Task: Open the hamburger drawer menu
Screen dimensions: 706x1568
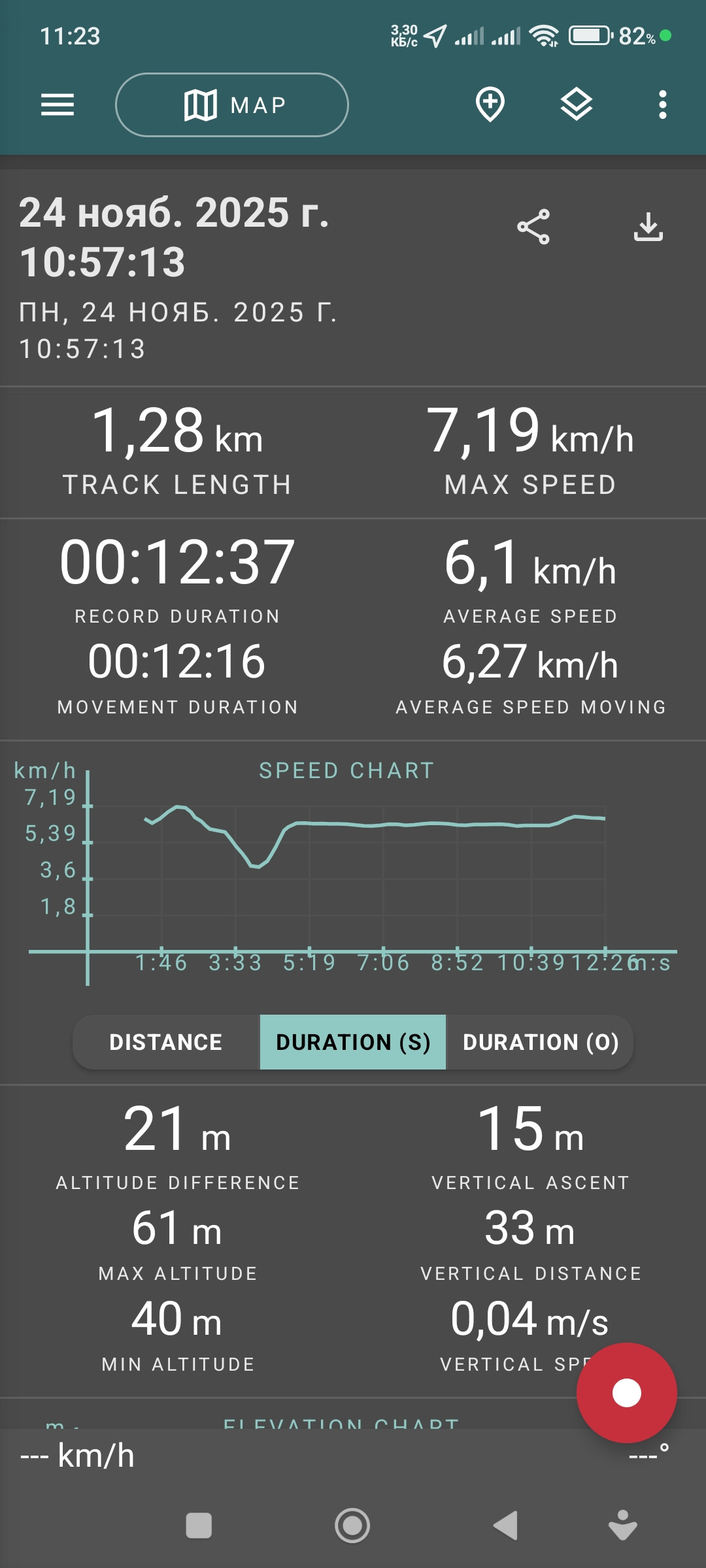Action: 58,105
